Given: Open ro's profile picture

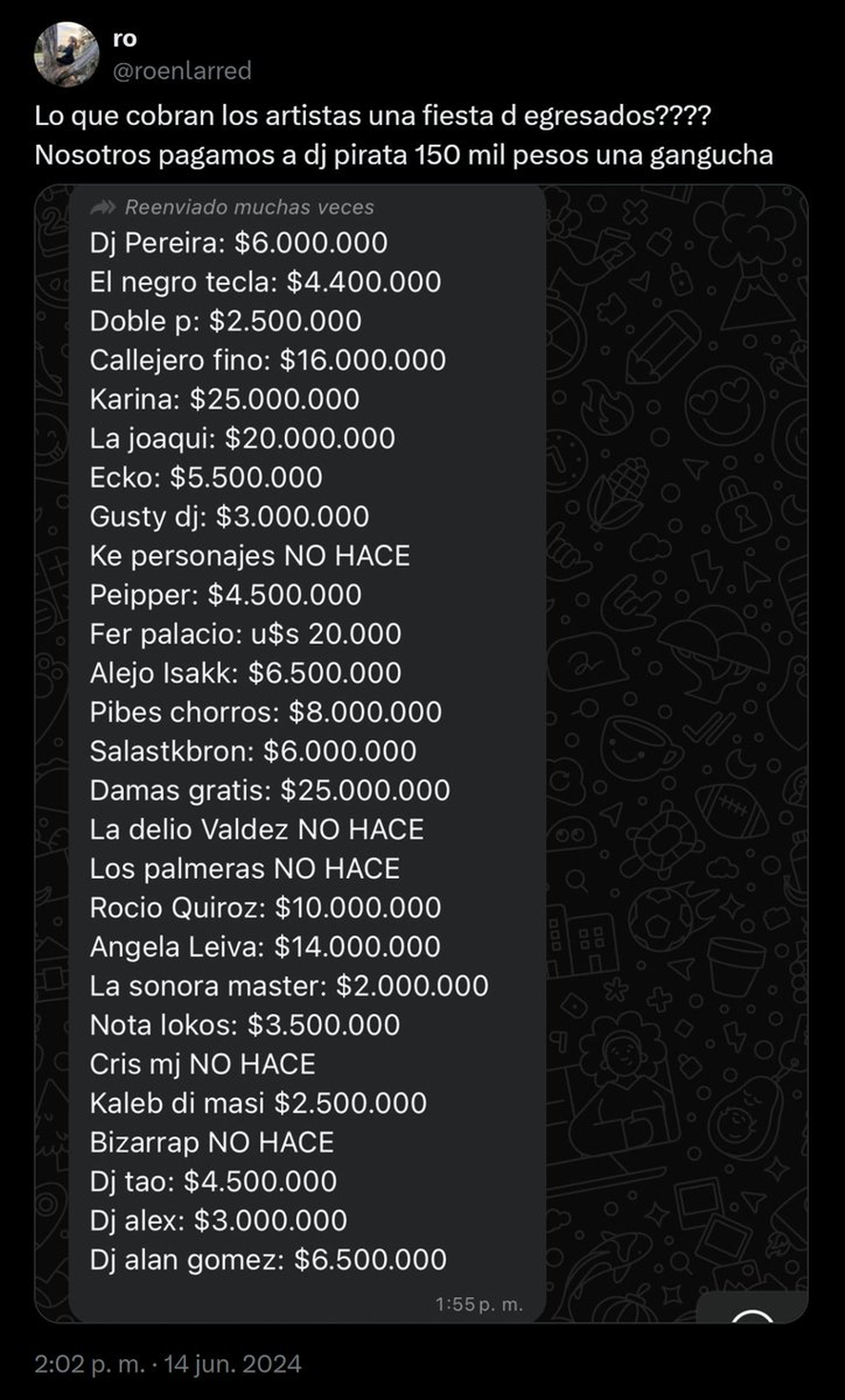Looking at the screenshot, I should click(67, 54).
